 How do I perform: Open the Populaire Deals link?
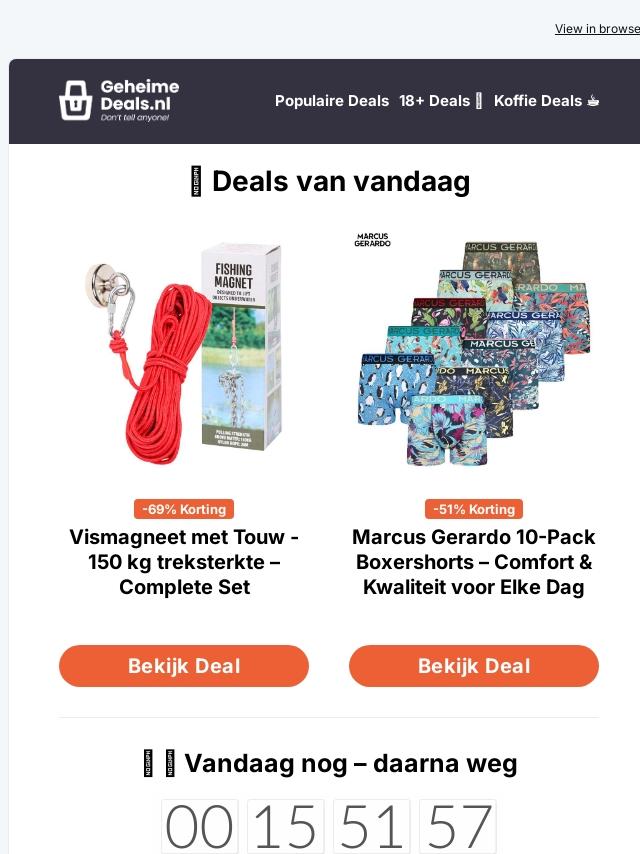click(x=332, y=101)
